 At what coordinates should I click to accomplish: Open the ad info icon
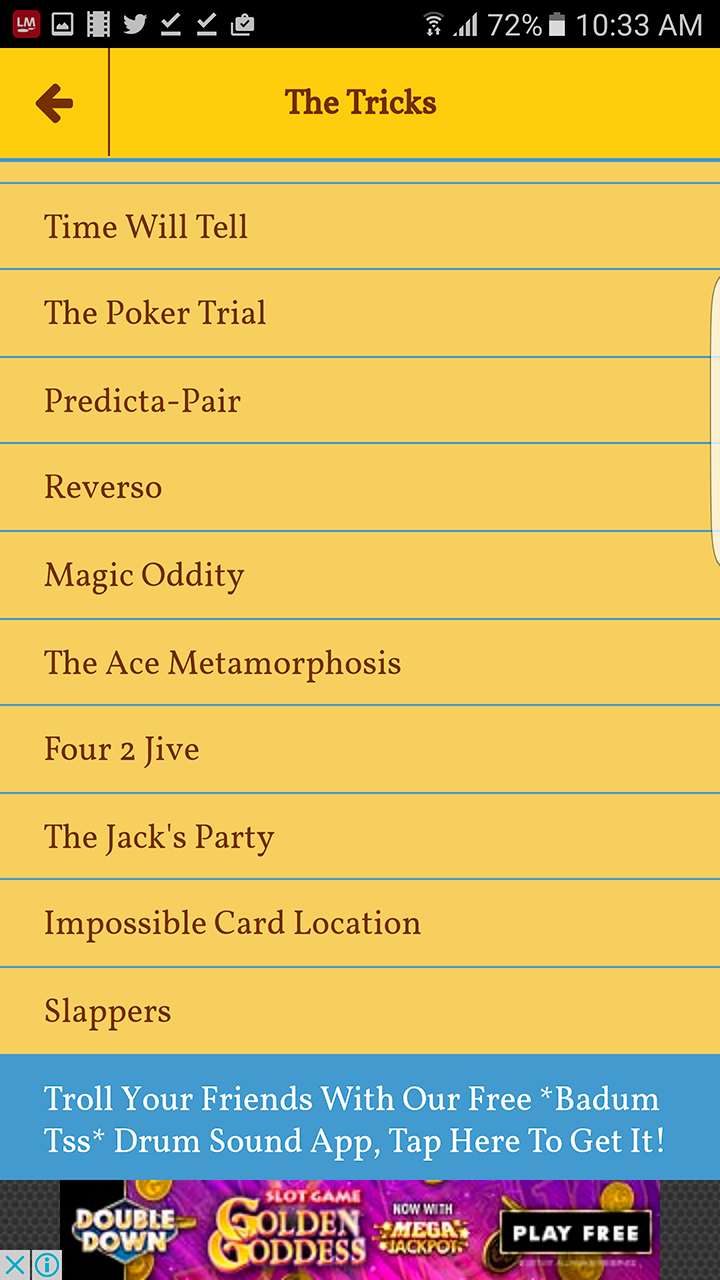tap(46, 1265)
